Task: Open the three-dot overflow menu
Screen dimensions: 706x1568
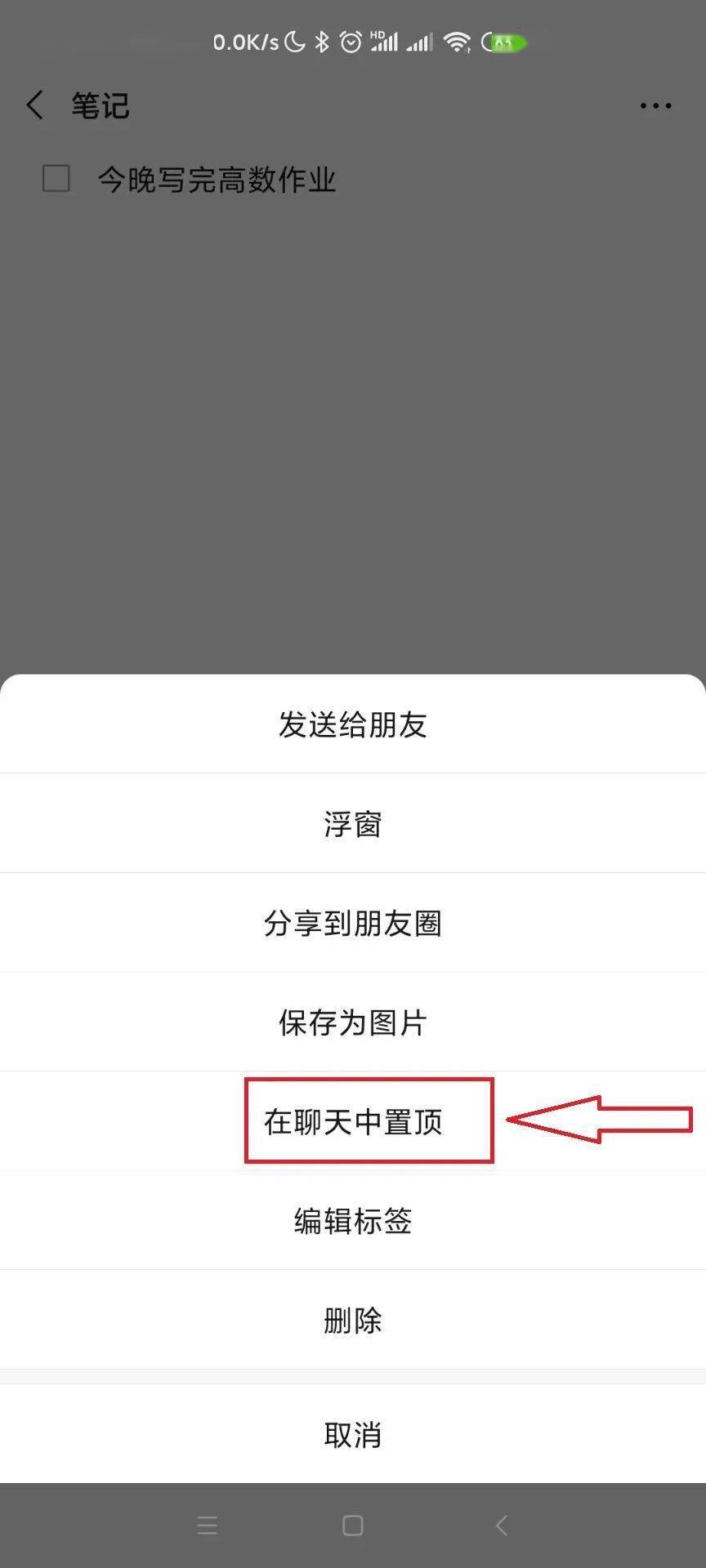Action: click(655, 105)
